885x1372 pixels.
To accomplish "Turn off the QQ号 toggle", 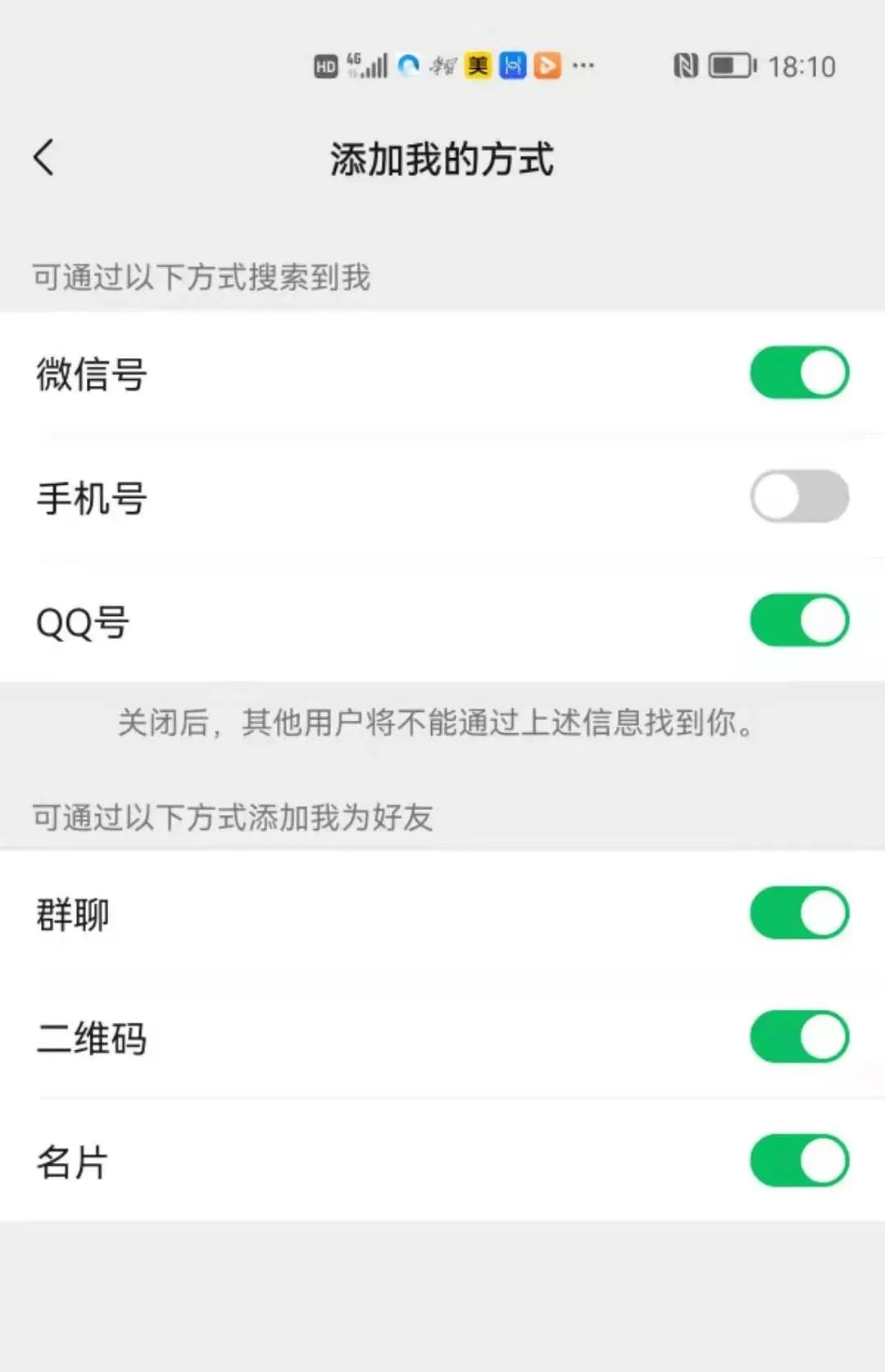I will coord(799,620).
